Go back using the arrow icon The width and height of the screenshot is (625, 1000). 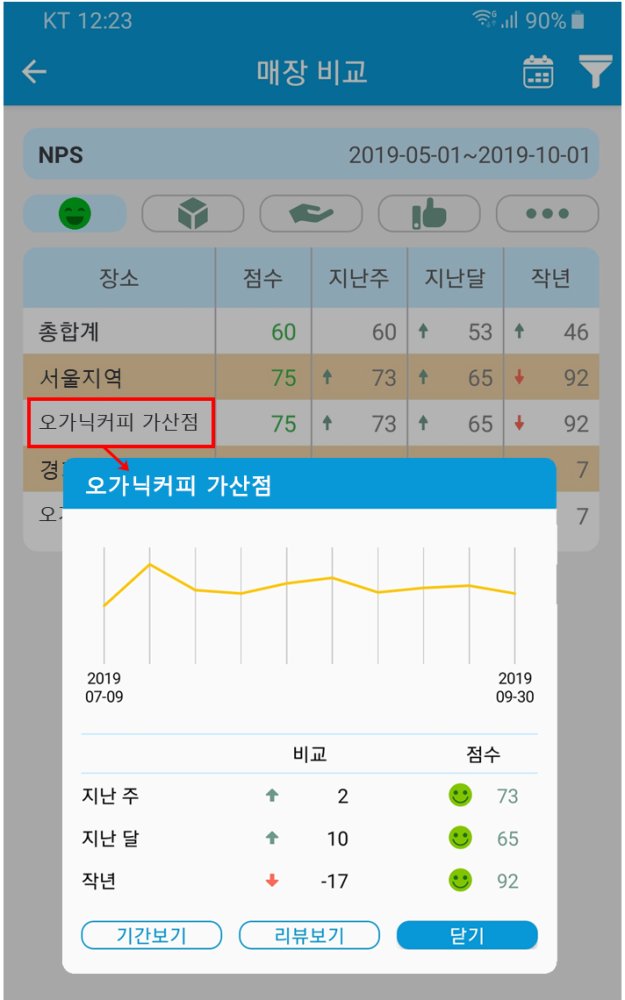click(x=34, y=71)
